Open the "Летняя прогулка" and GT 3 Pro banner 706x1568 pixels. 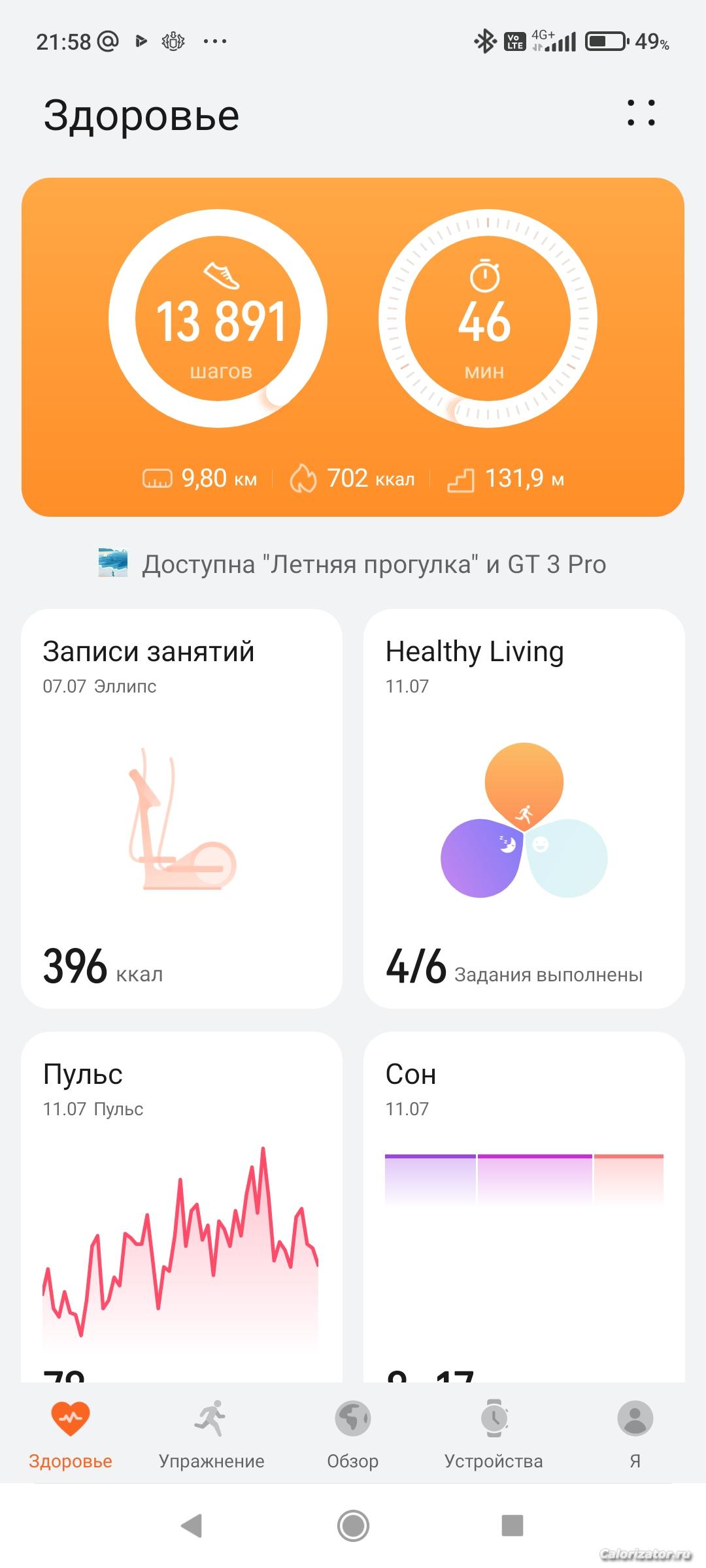[x=353, y=564]
